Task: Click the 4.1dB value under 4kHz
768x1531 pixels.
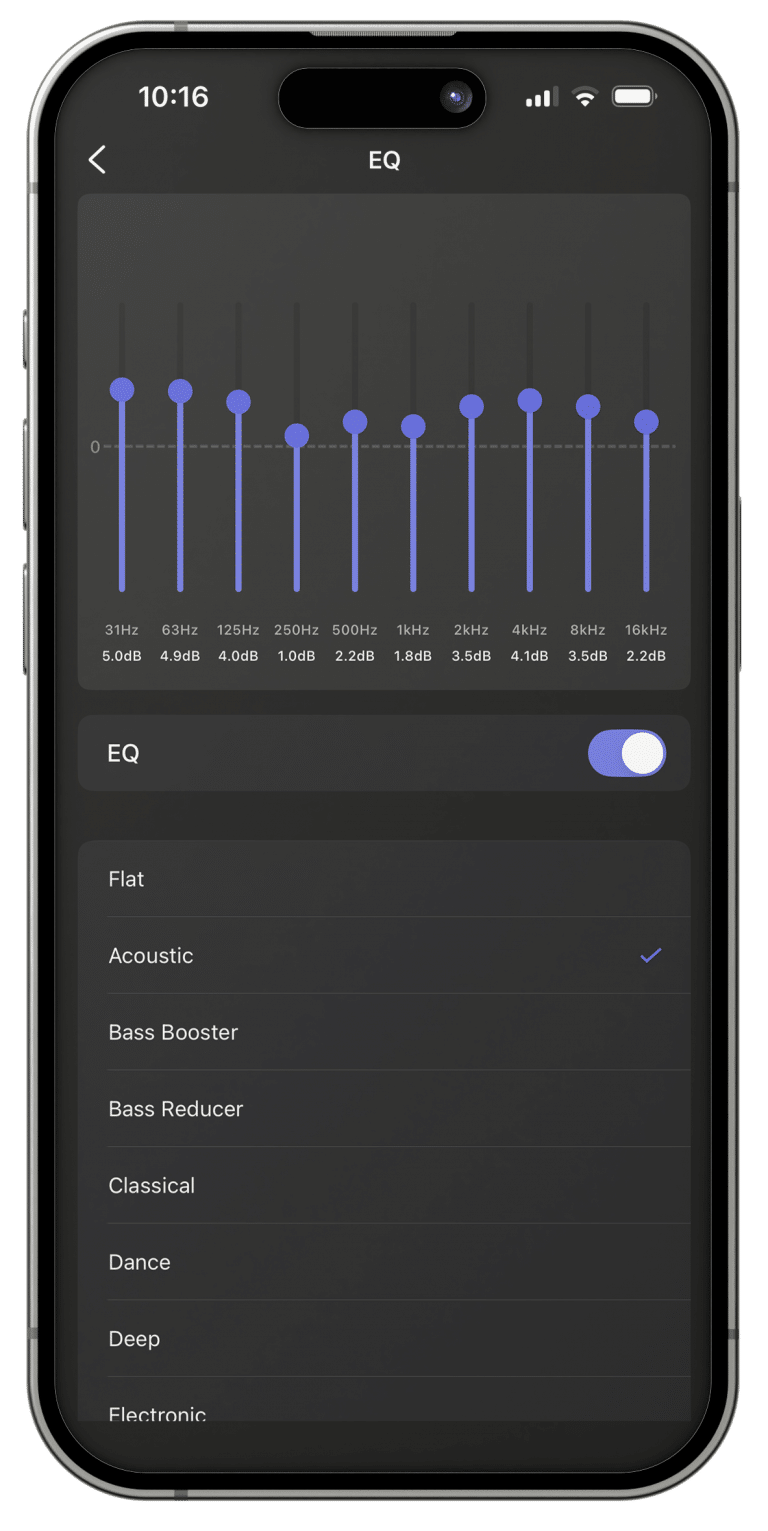Action: [x=528, y=656]
